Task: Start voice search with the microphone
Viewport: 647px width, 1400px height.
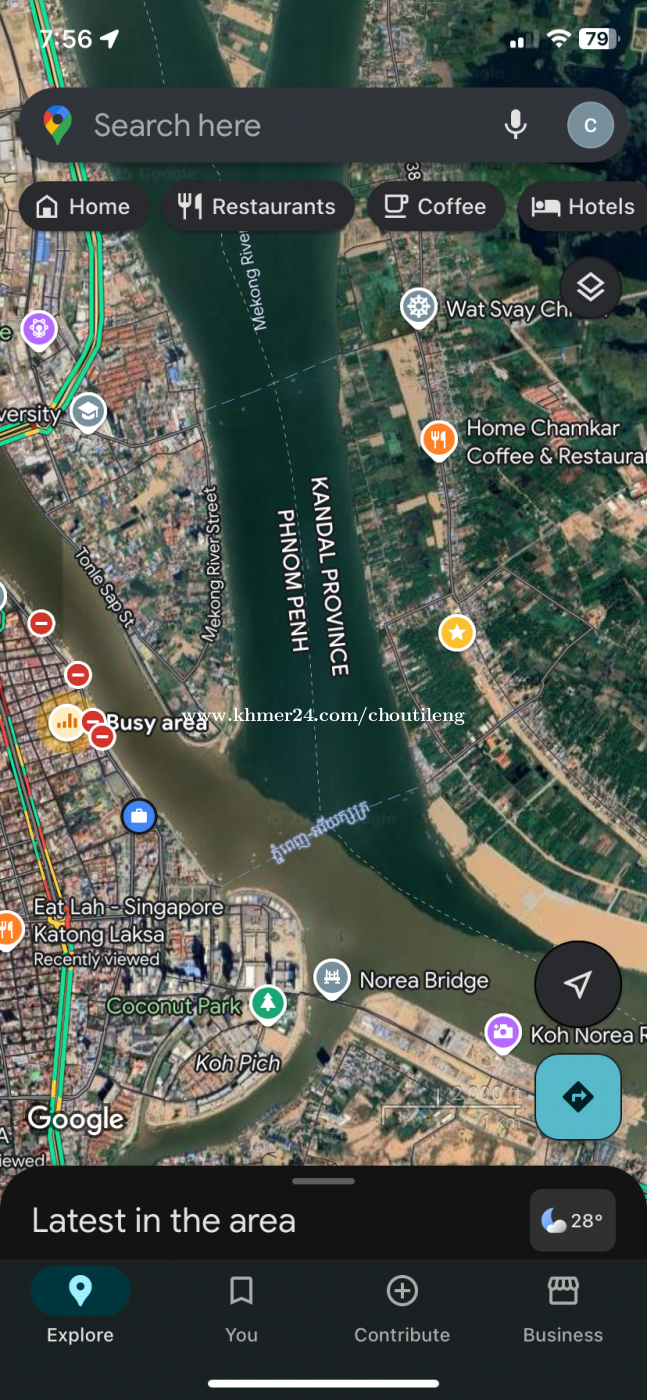Action: tap(515, 125)
